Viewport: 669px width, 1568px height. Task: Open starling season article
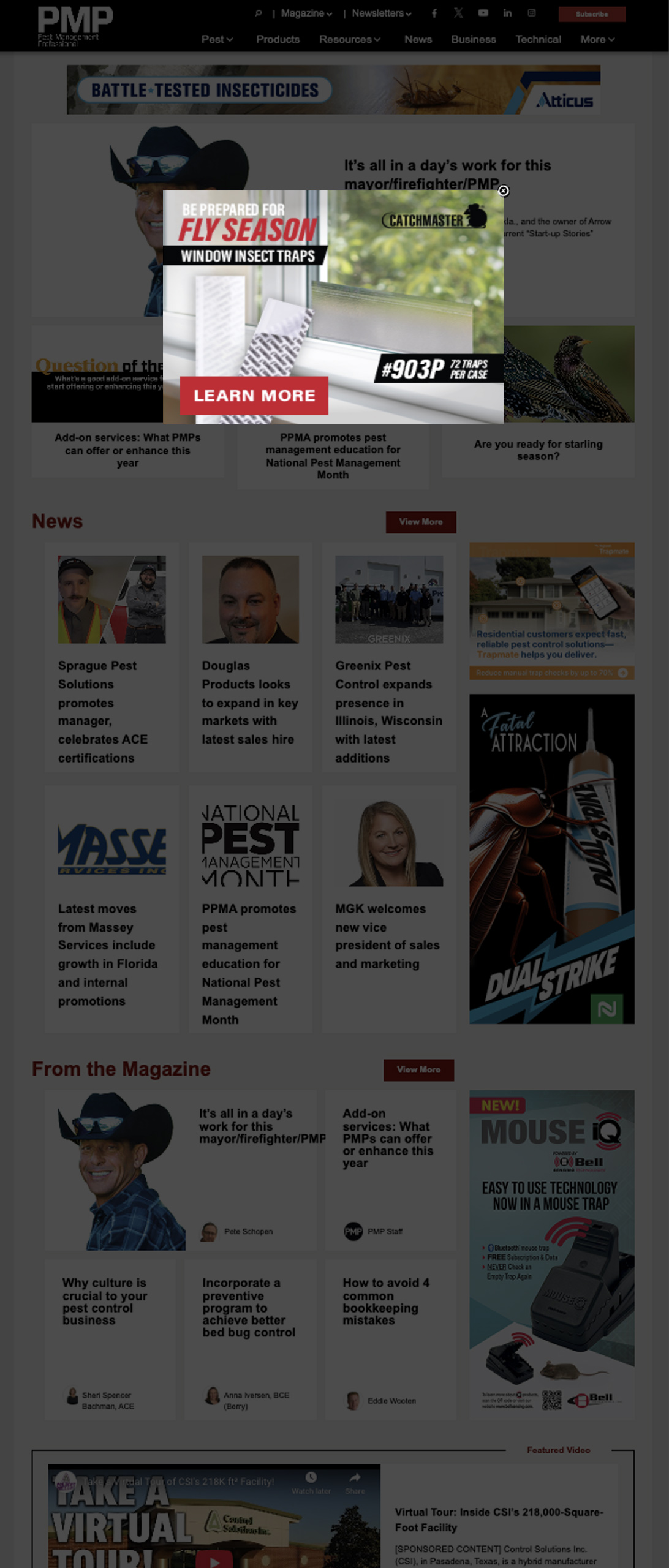537,450
